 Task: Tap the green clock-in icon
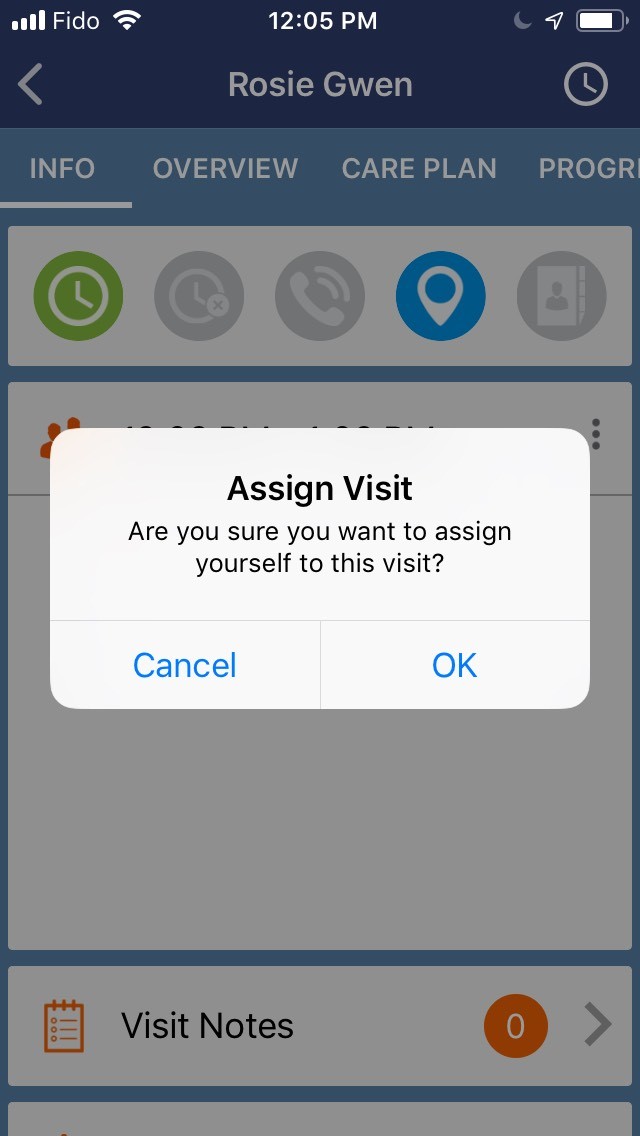78,296
